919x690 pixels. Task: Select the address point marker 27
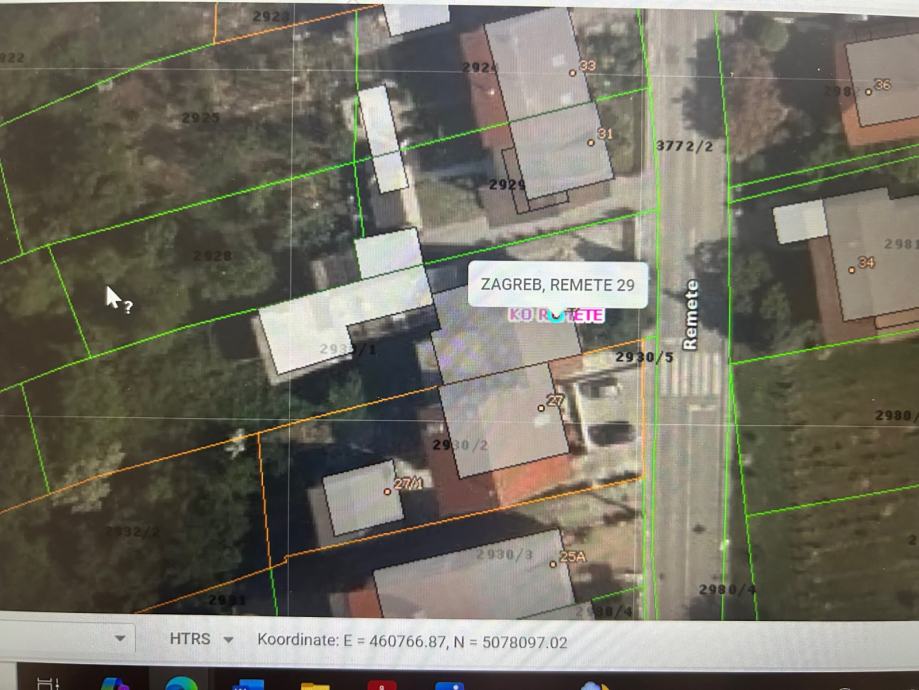click(x=541, y=407)
